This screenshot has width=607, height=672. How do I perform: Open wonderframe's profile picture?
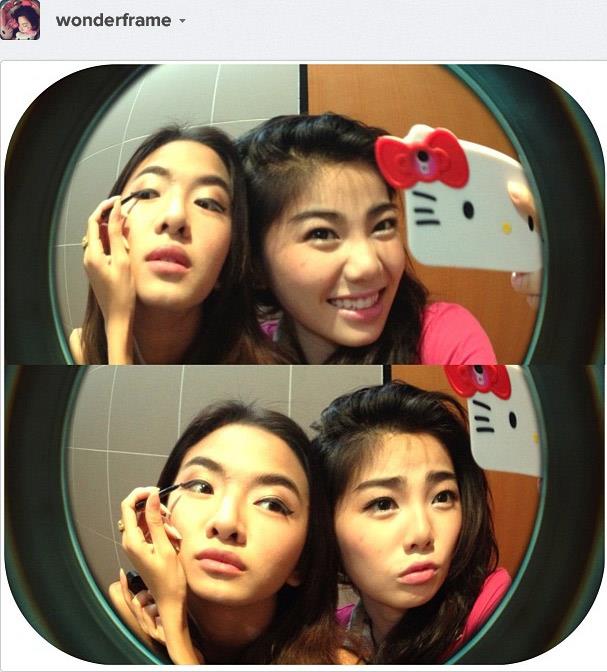[20, 20]
